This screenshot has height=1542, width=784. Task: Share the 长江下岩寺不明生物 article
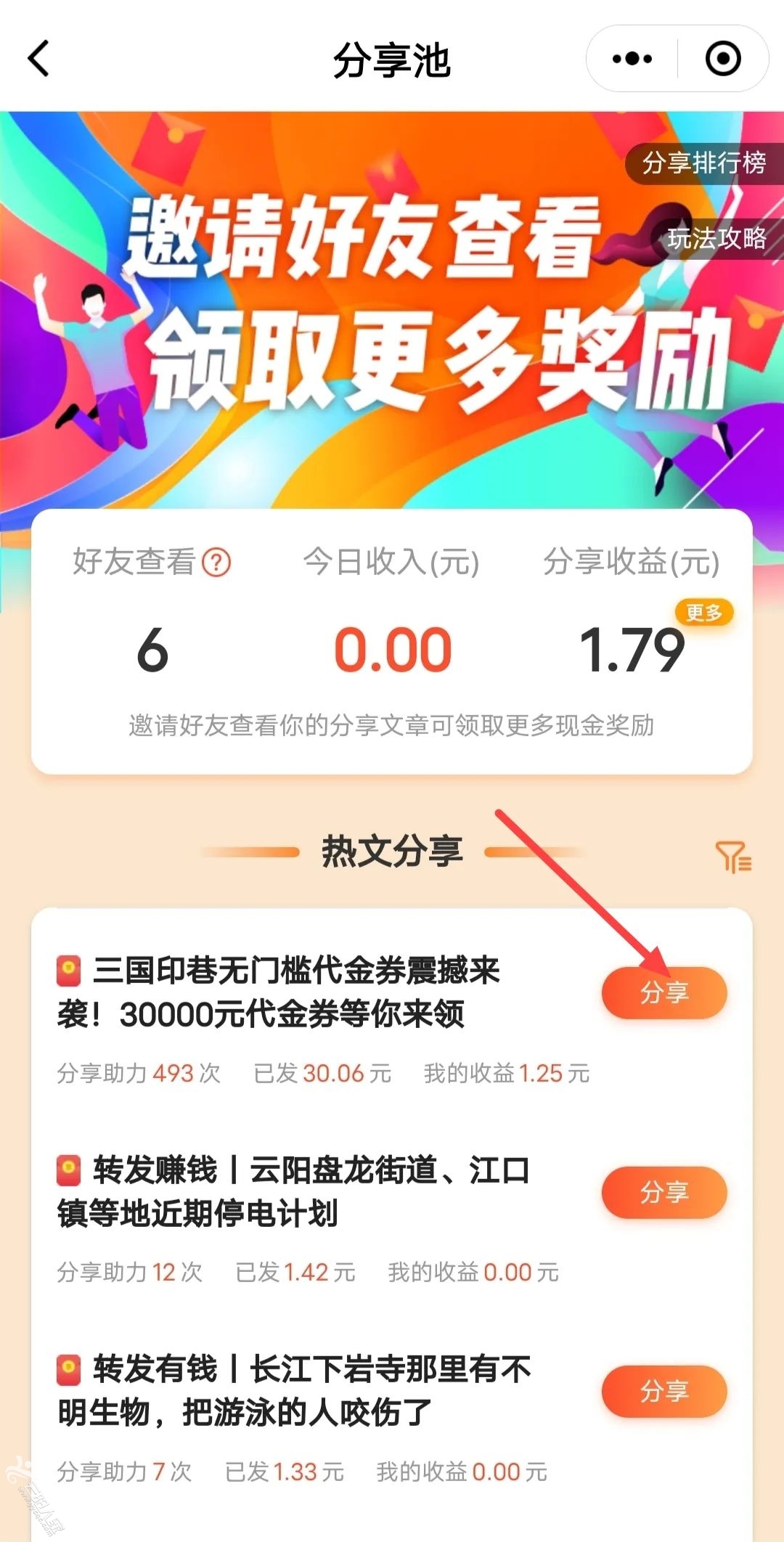click(663, 1391)
